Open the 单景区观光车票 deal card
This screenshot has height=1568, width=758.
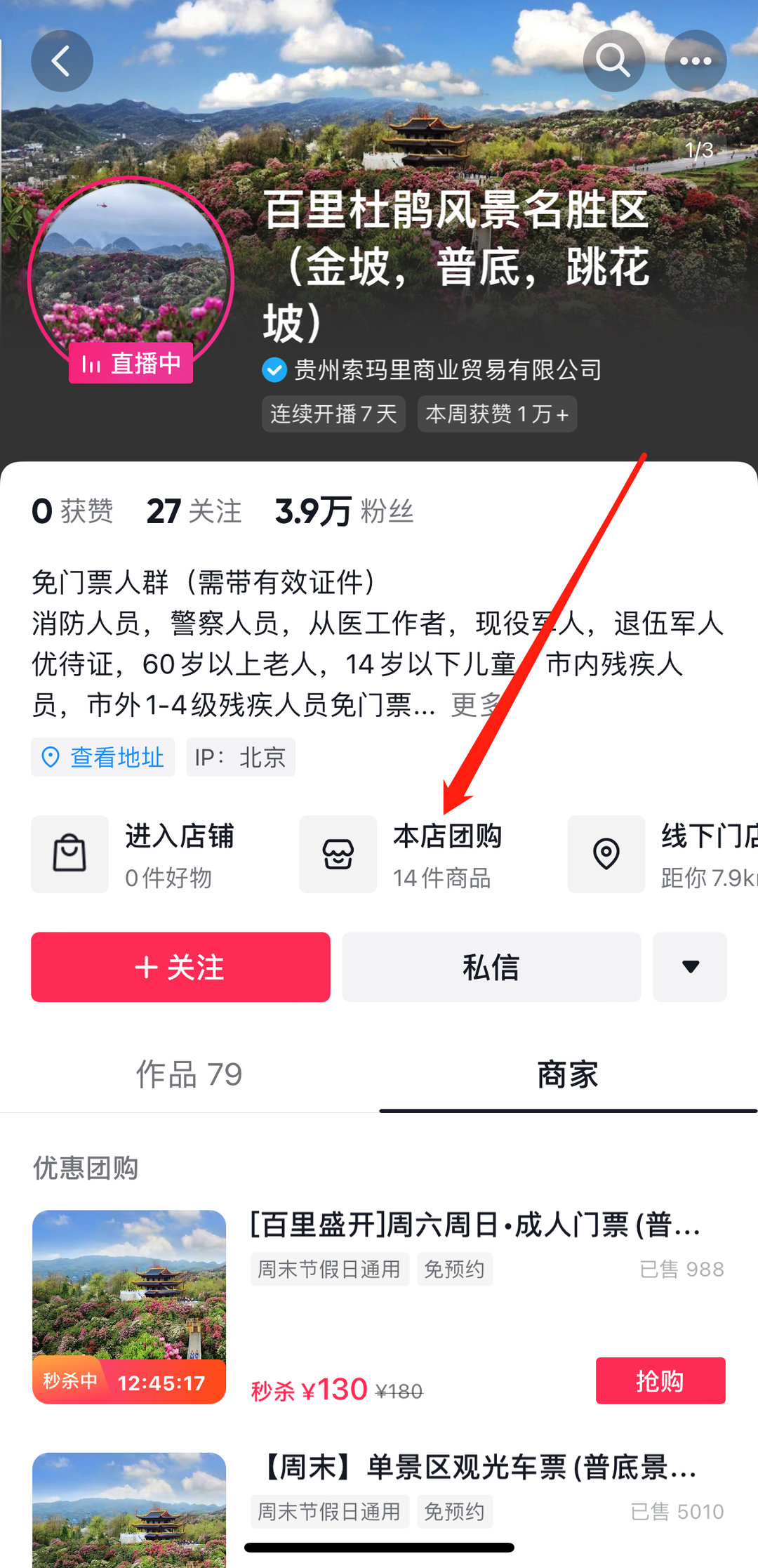tap(479, 1468)
